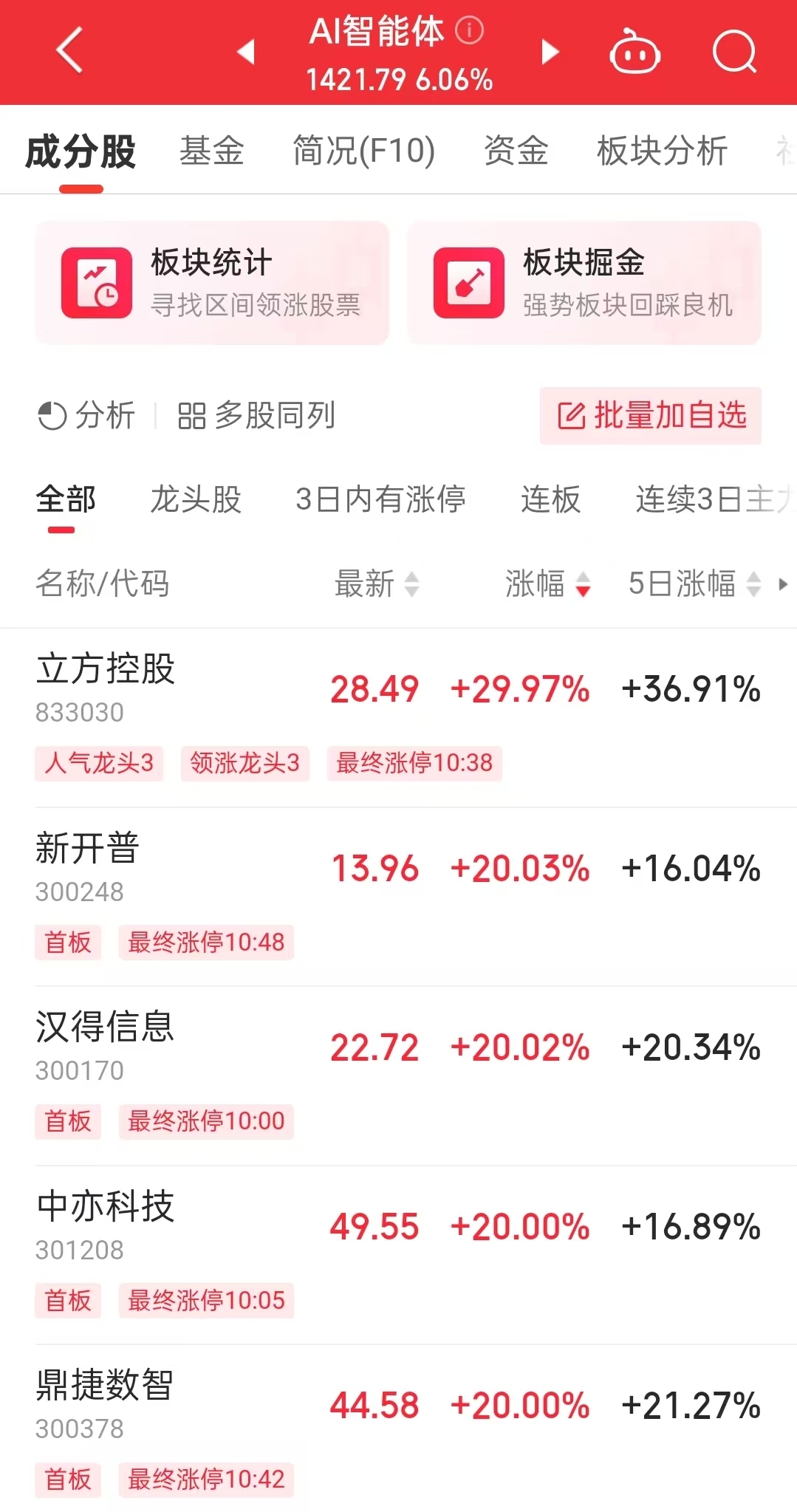Open the 简况(F10) tab

363,151
